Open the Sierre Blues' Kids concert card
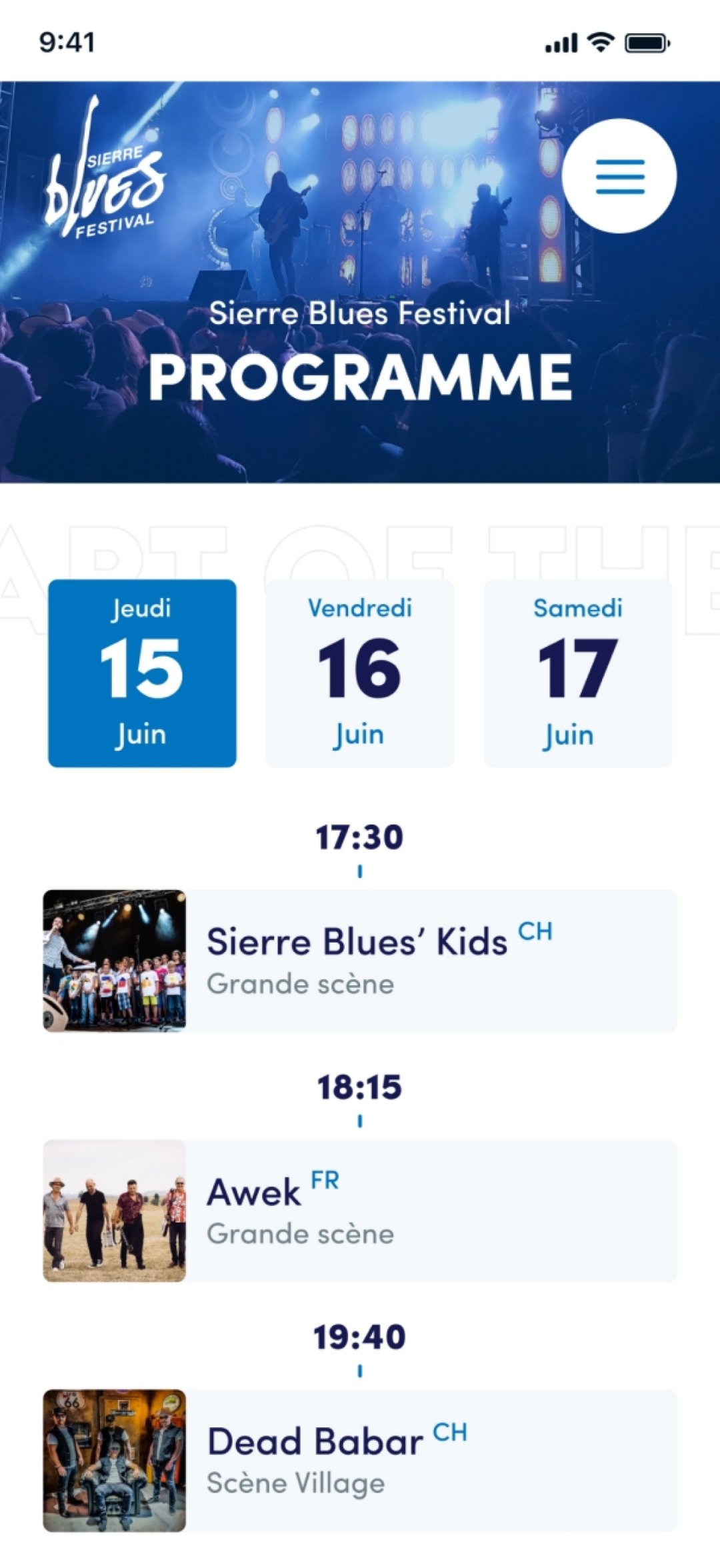 click(x=360, y=961)
